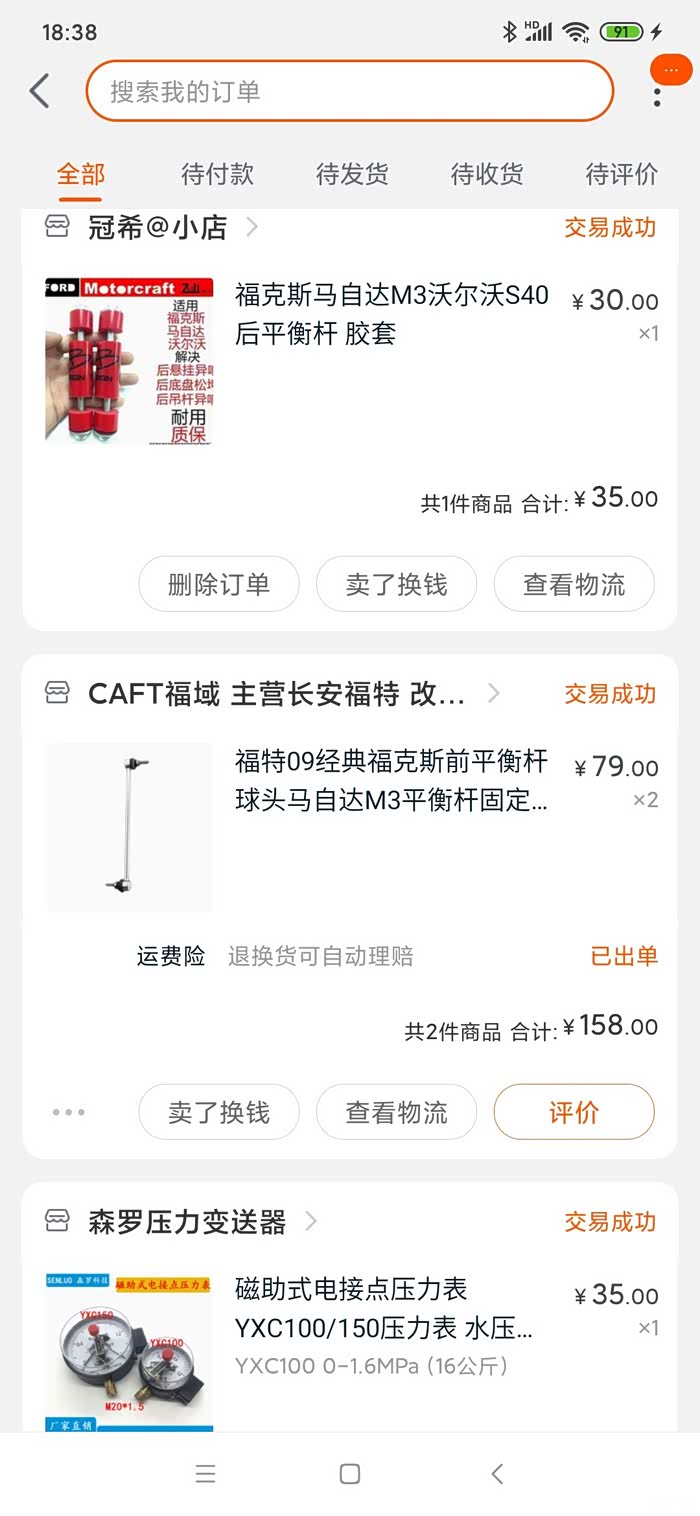The height and width of the screenshot is (1516, 700).
Task: Select the 待发货 tab
Action: pyautogui.click(x=352, y=174)
